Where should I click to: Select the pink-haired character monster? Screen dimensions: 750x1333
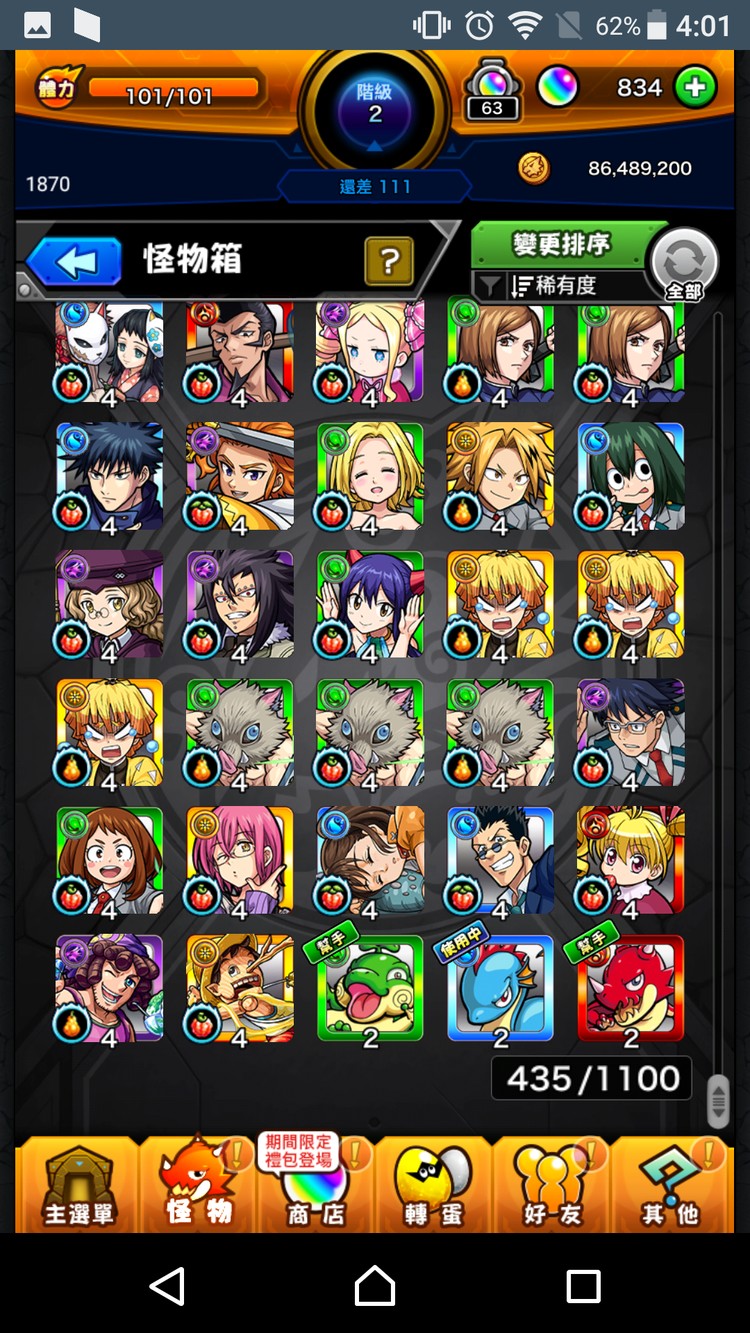click(x=240, y=861)
